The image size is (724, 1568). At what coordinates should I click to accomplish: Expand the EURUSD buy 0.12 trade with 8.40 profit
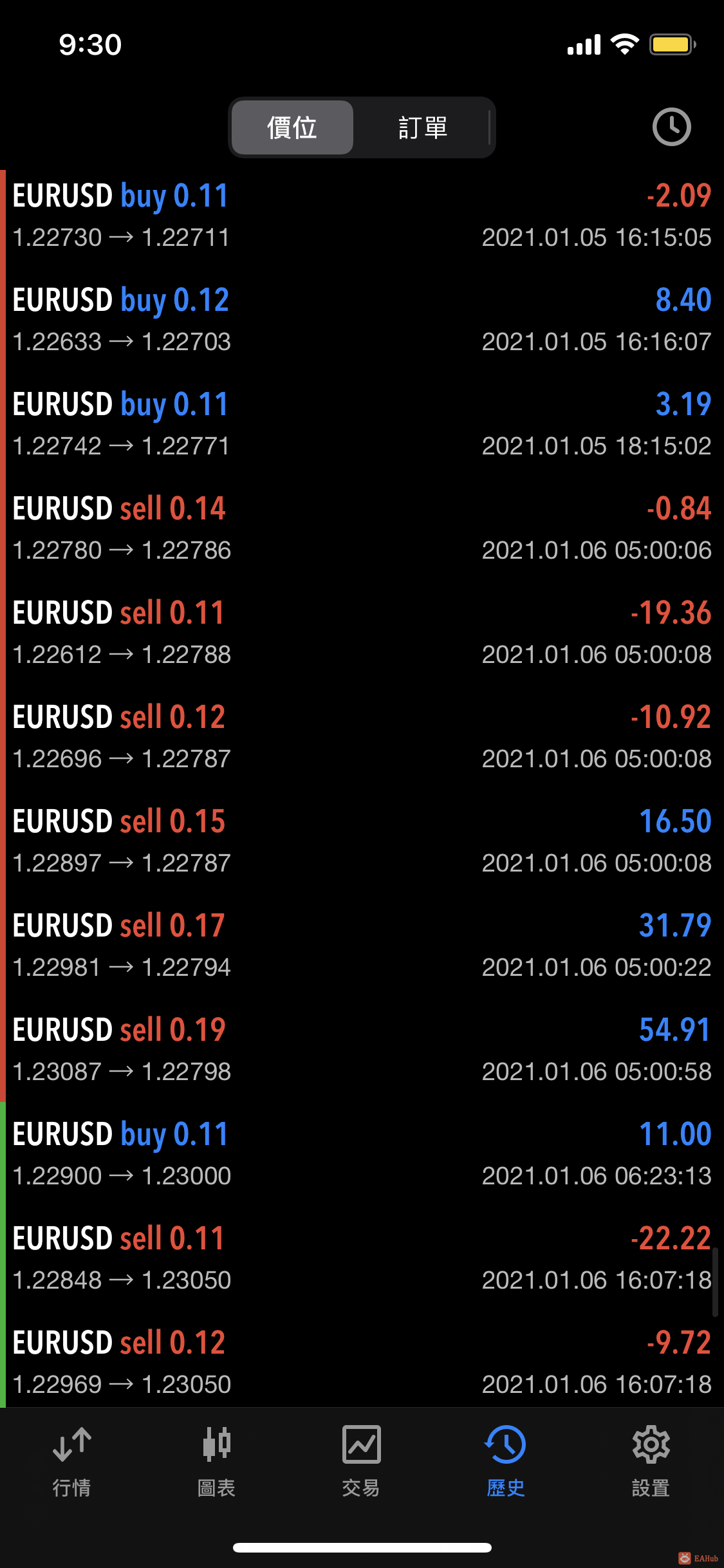click(x=362, y=320)
